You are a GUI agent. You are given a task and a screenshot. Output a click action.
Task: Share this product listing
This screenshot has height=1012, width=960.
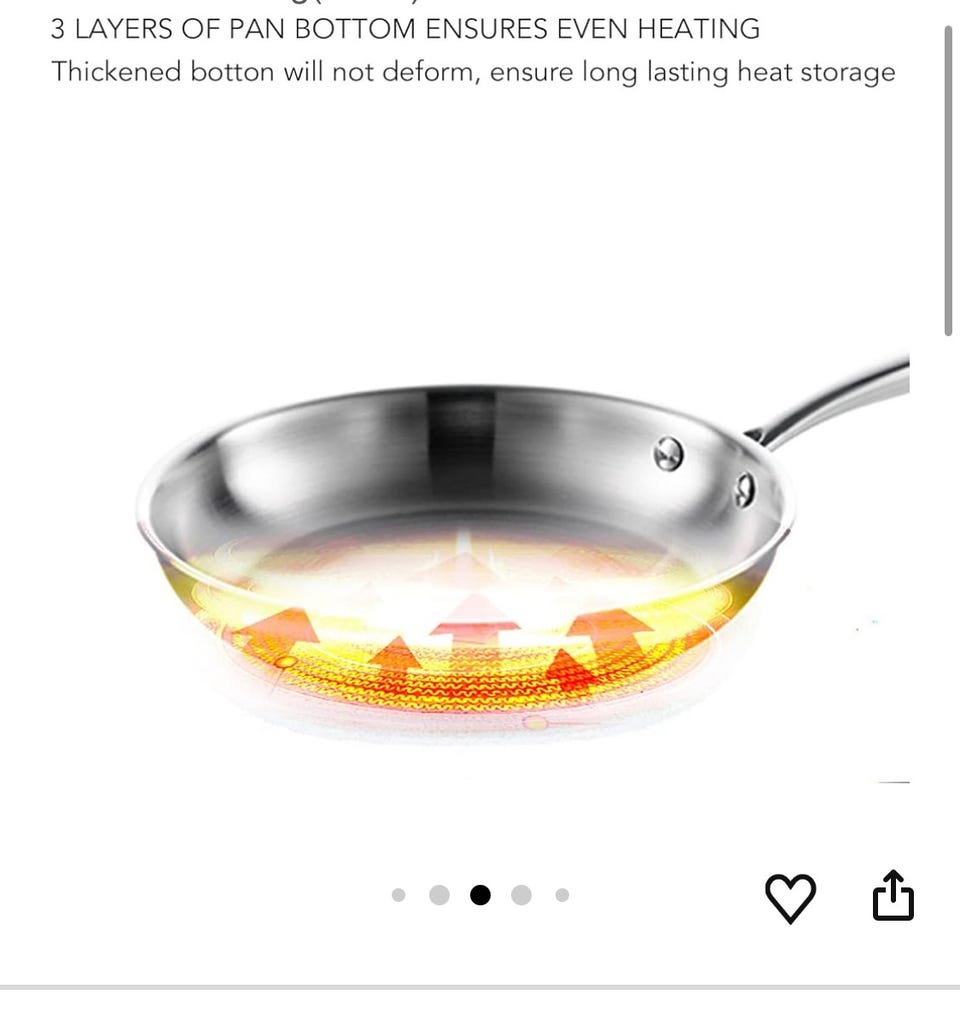point(893,895)
